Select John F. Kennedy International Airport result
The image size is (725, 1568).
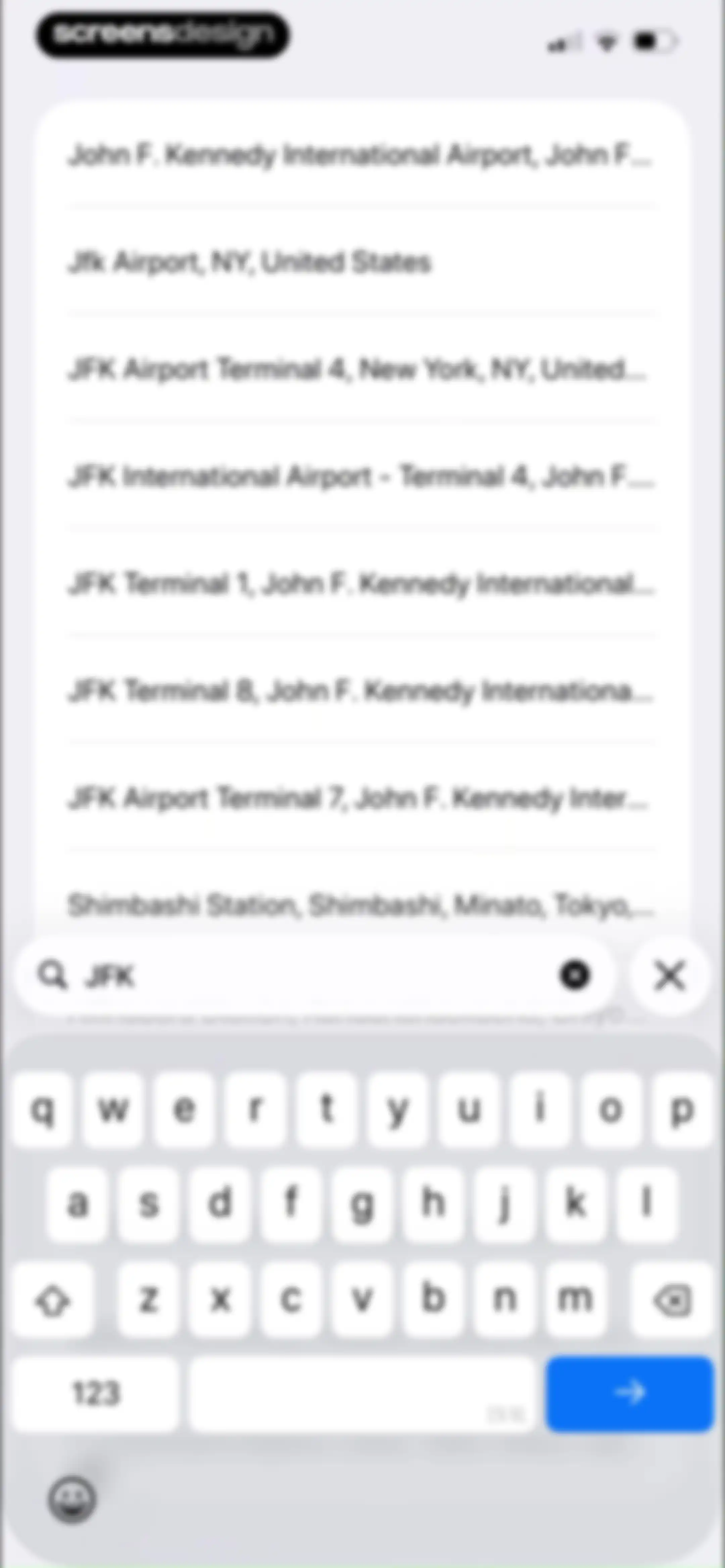click(361, 155)
